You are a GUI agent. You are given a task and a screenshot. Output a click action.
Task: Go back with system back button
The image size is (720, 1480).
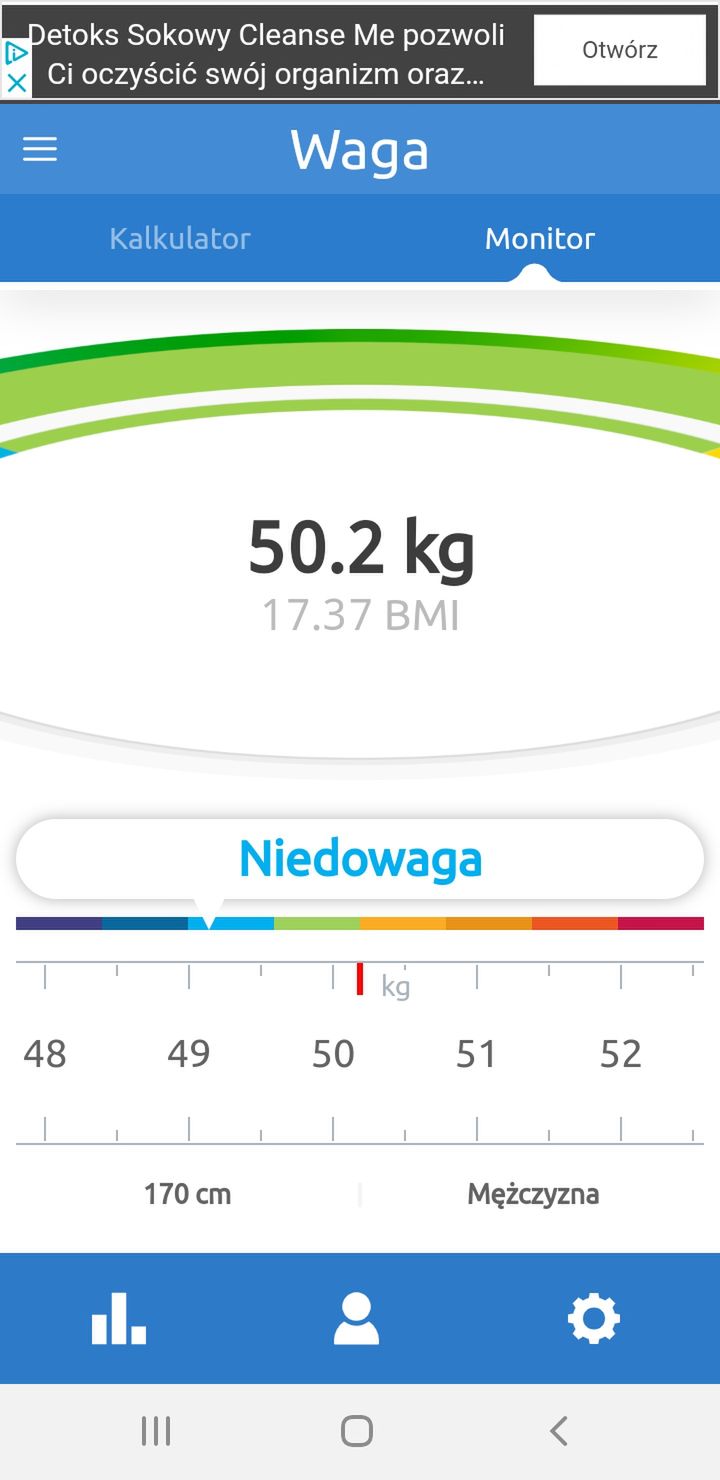pos(559,1431)
